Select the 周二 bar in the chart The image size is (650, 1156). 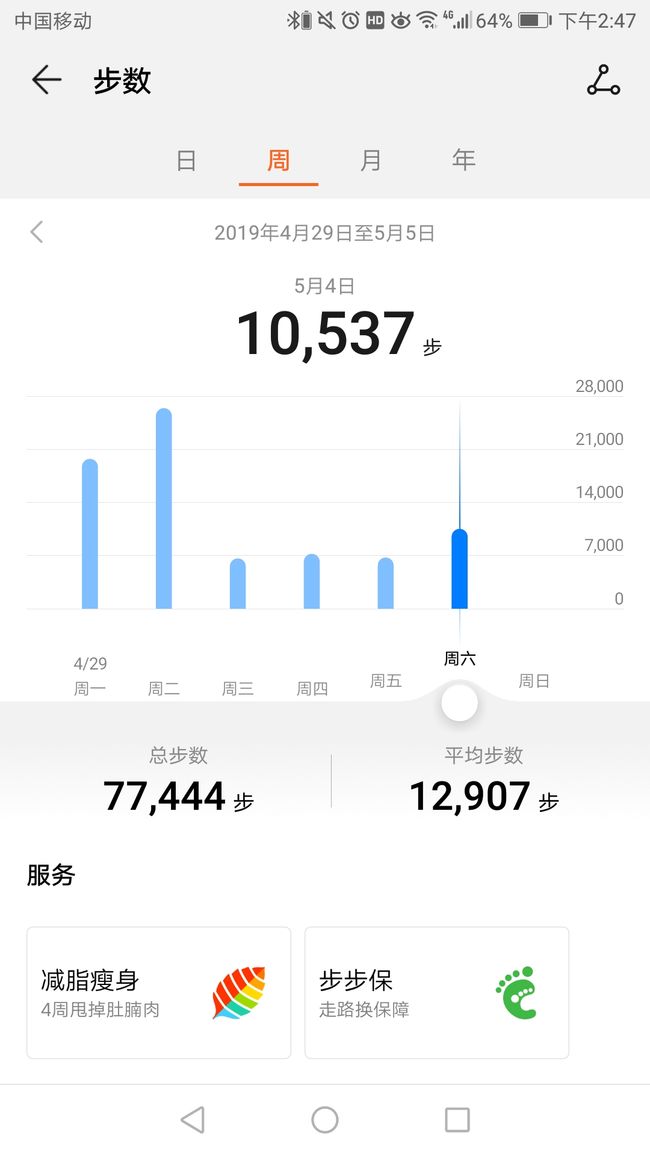click(164, 509)
